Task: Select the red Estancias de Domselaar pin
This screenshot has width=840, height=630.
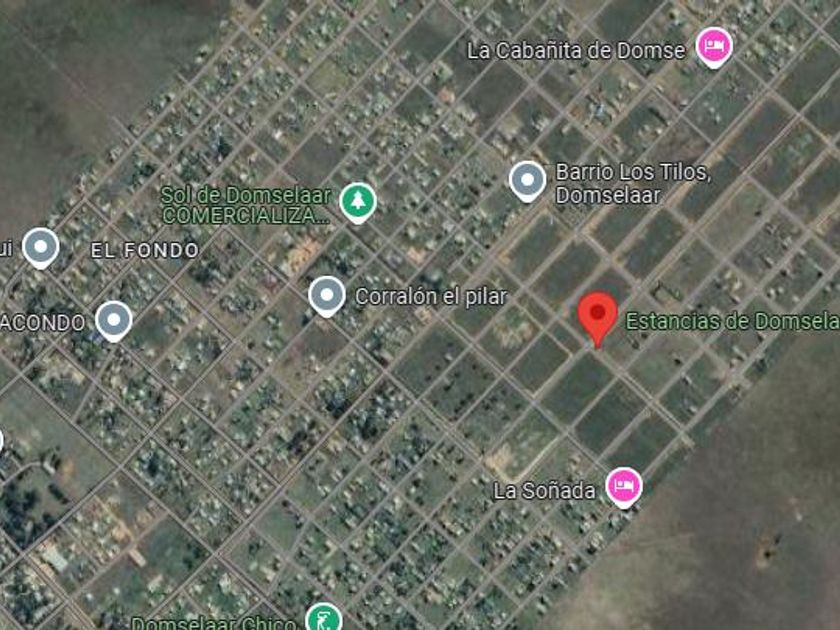Action: (598, 319)
